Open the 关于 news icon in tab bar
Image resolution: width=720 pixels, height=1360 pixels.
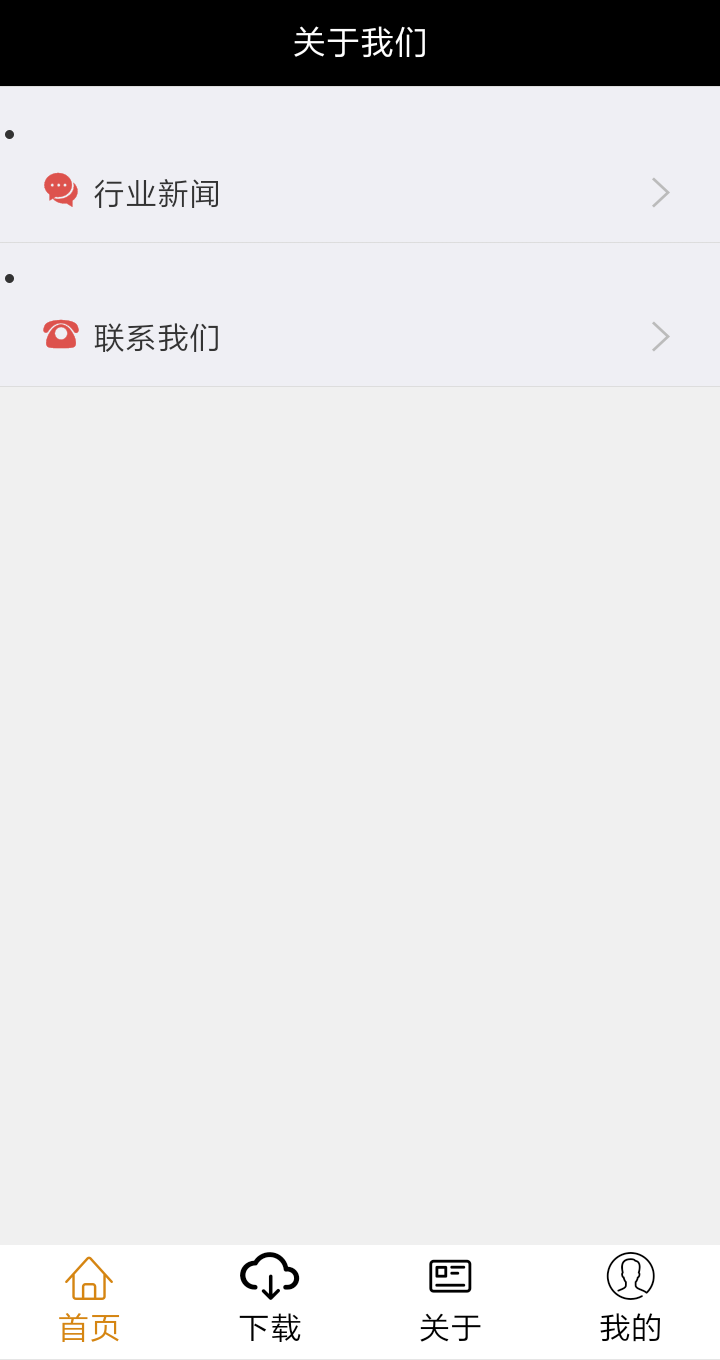pos(449,1274)
